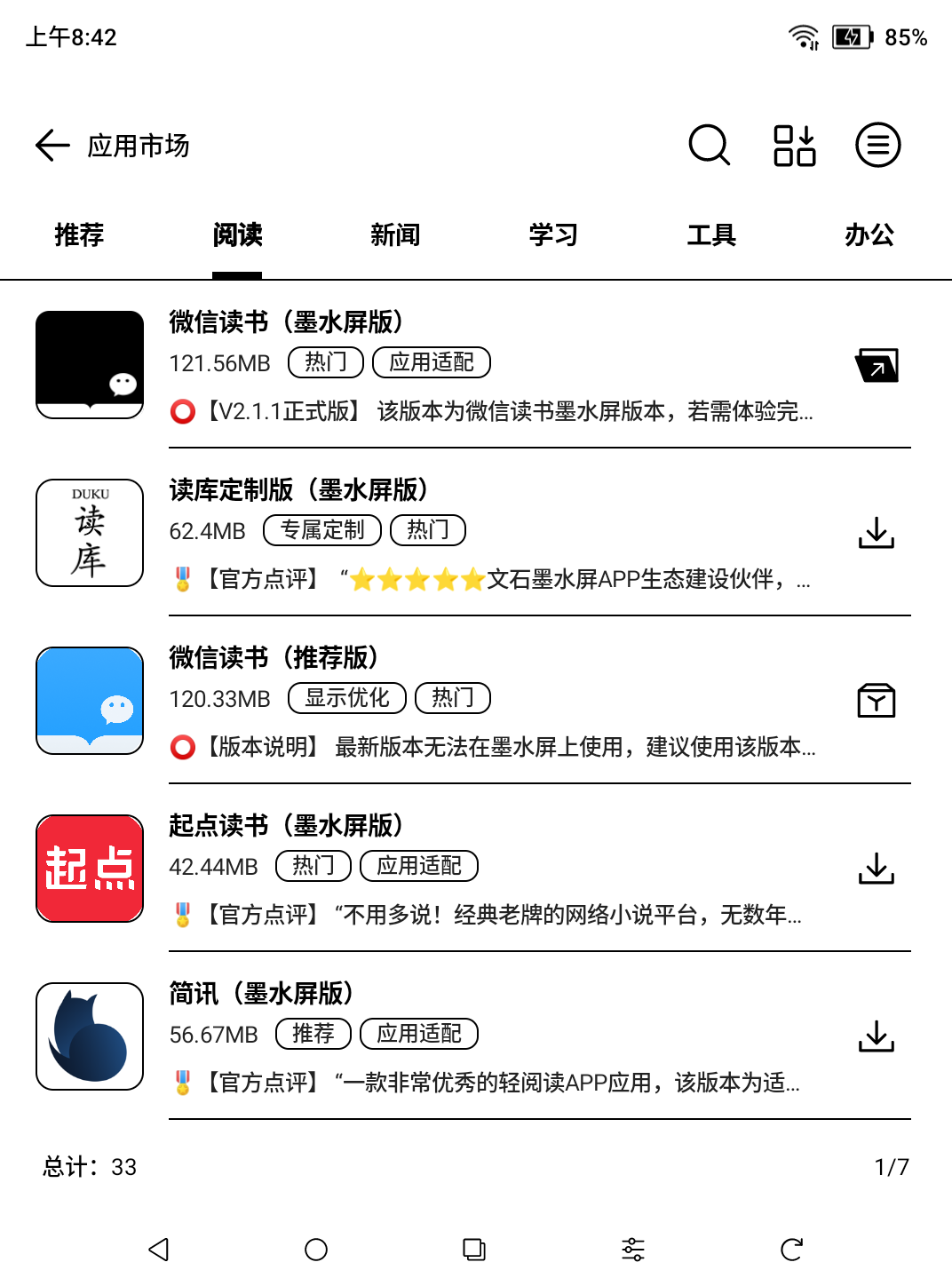The image size is (952, 1286).
Task: Open the search icon
Action: pos(709,145)
